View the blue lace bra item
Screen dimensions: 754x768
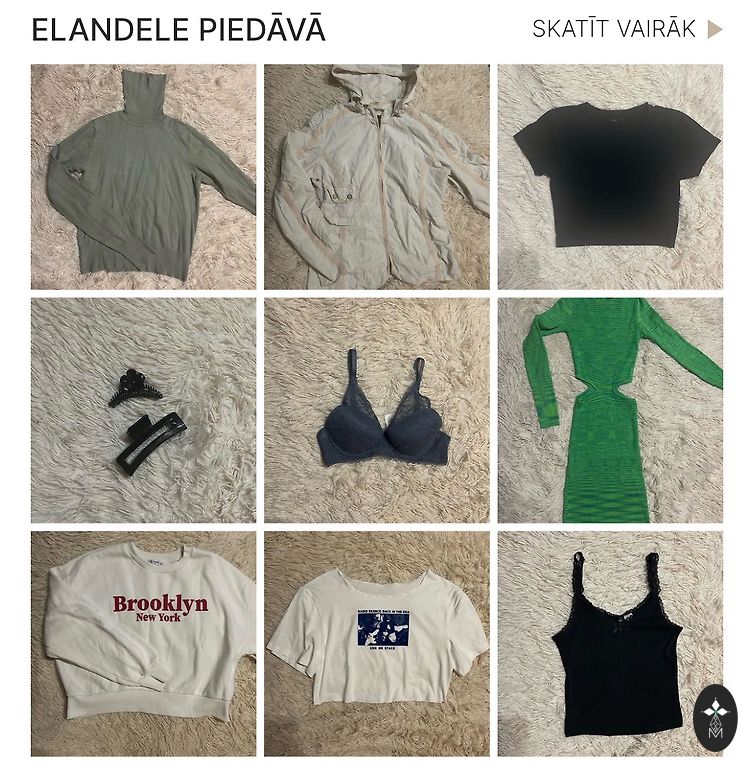tap(377, 410)
